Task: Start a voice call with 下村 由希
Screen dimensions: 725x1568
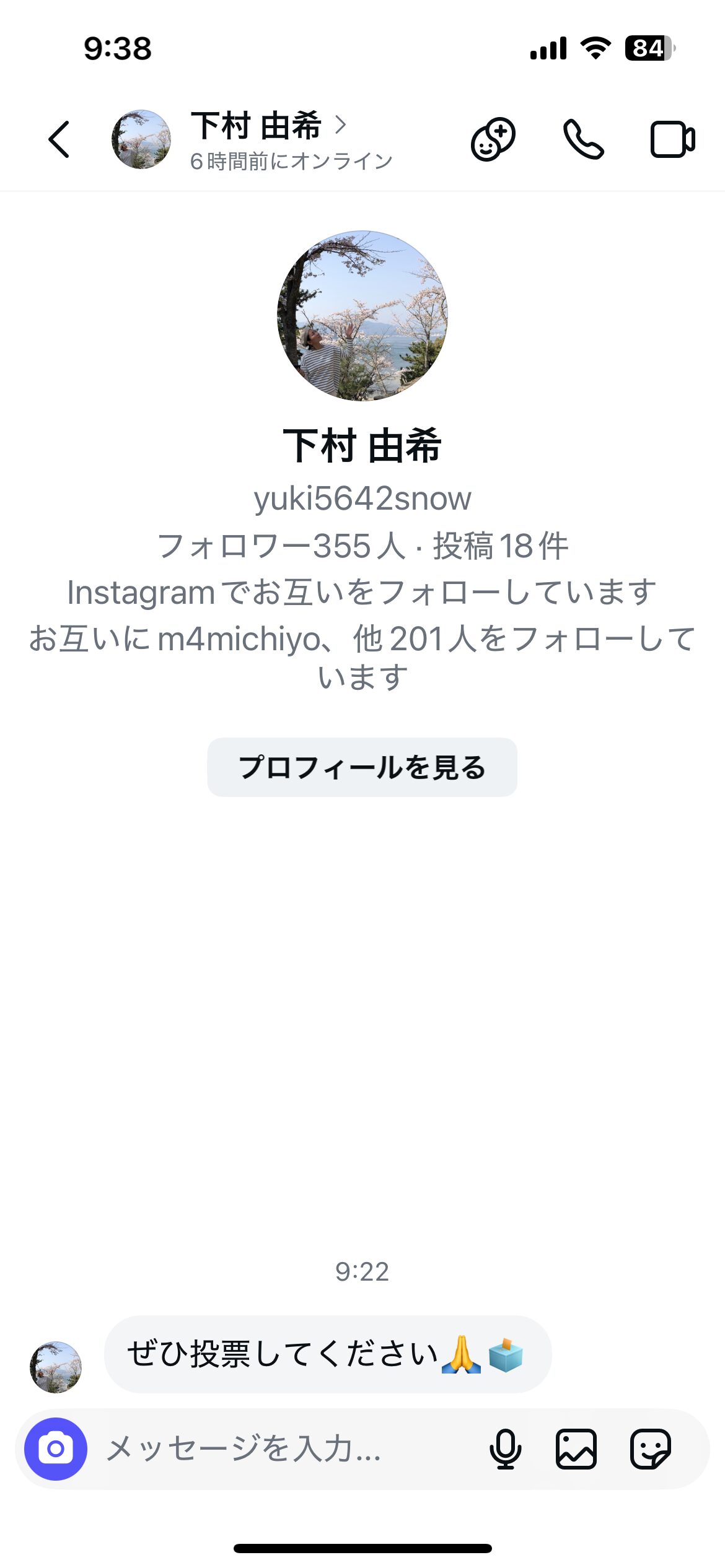Action: coord(583,139)
